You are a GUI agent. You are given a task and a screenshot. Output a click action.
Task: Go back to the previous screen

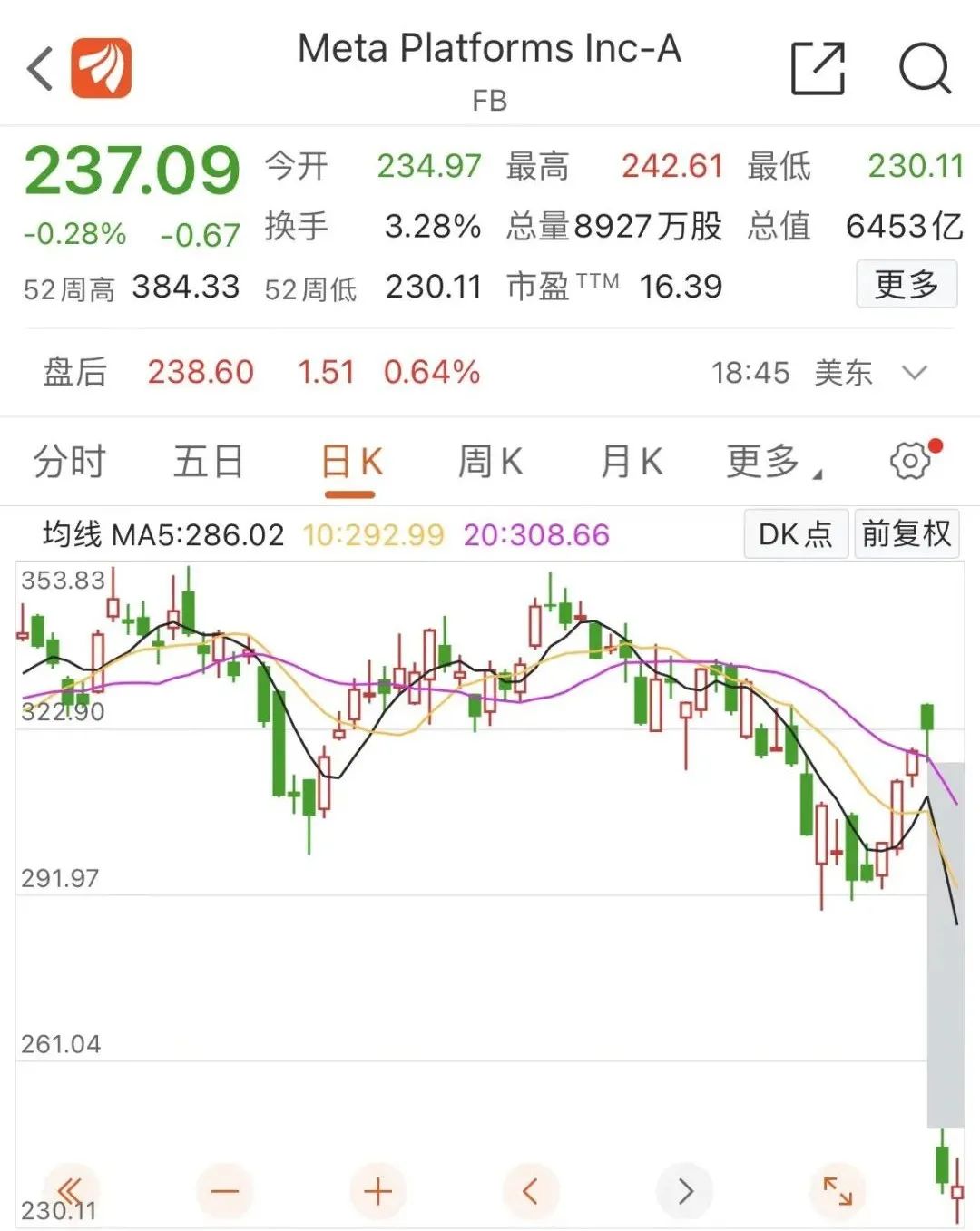pos(41,69)
